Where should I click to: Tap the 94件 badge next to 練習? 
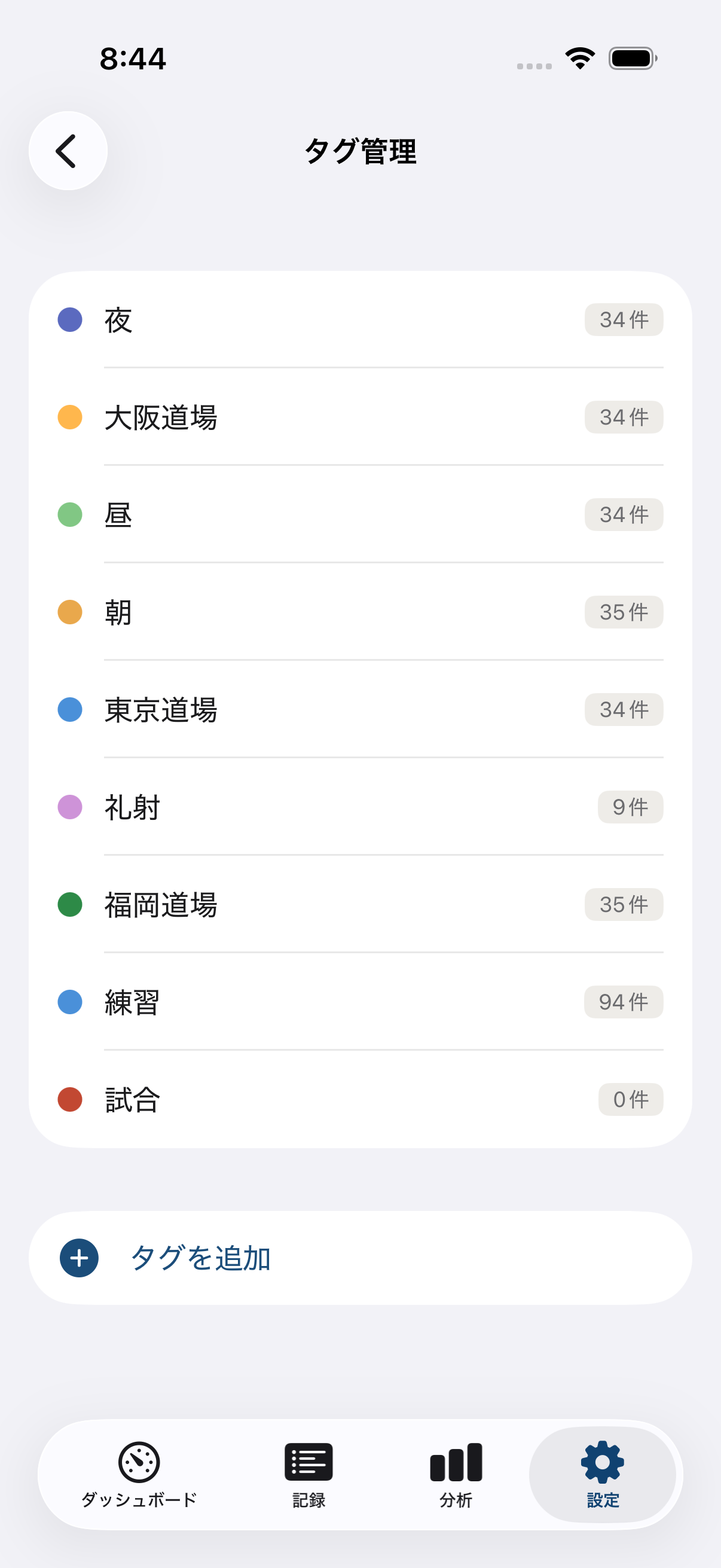coord(623,1002)
